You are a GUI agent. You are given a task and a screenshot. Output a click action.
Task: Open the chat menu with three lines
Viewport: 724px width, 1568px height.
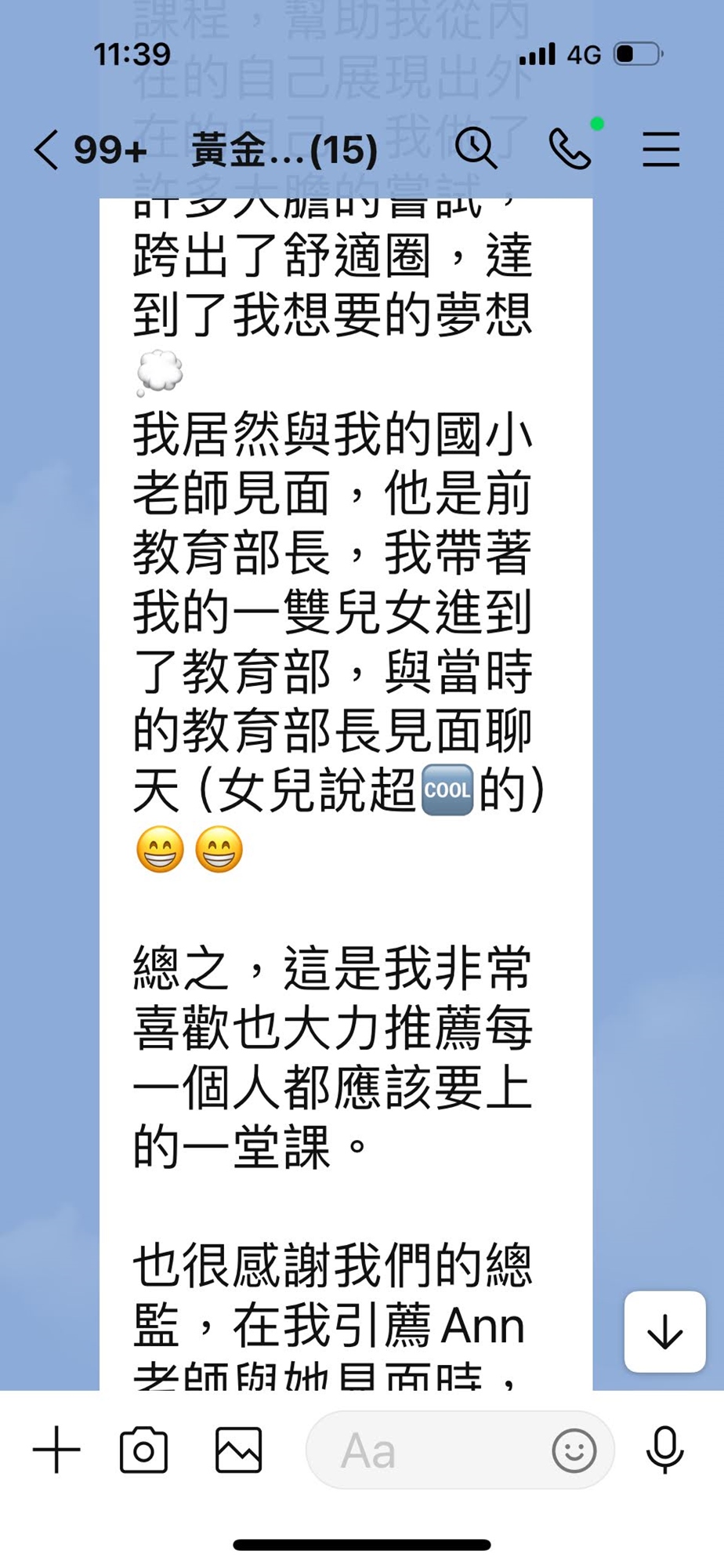click(x=661, y=149)
